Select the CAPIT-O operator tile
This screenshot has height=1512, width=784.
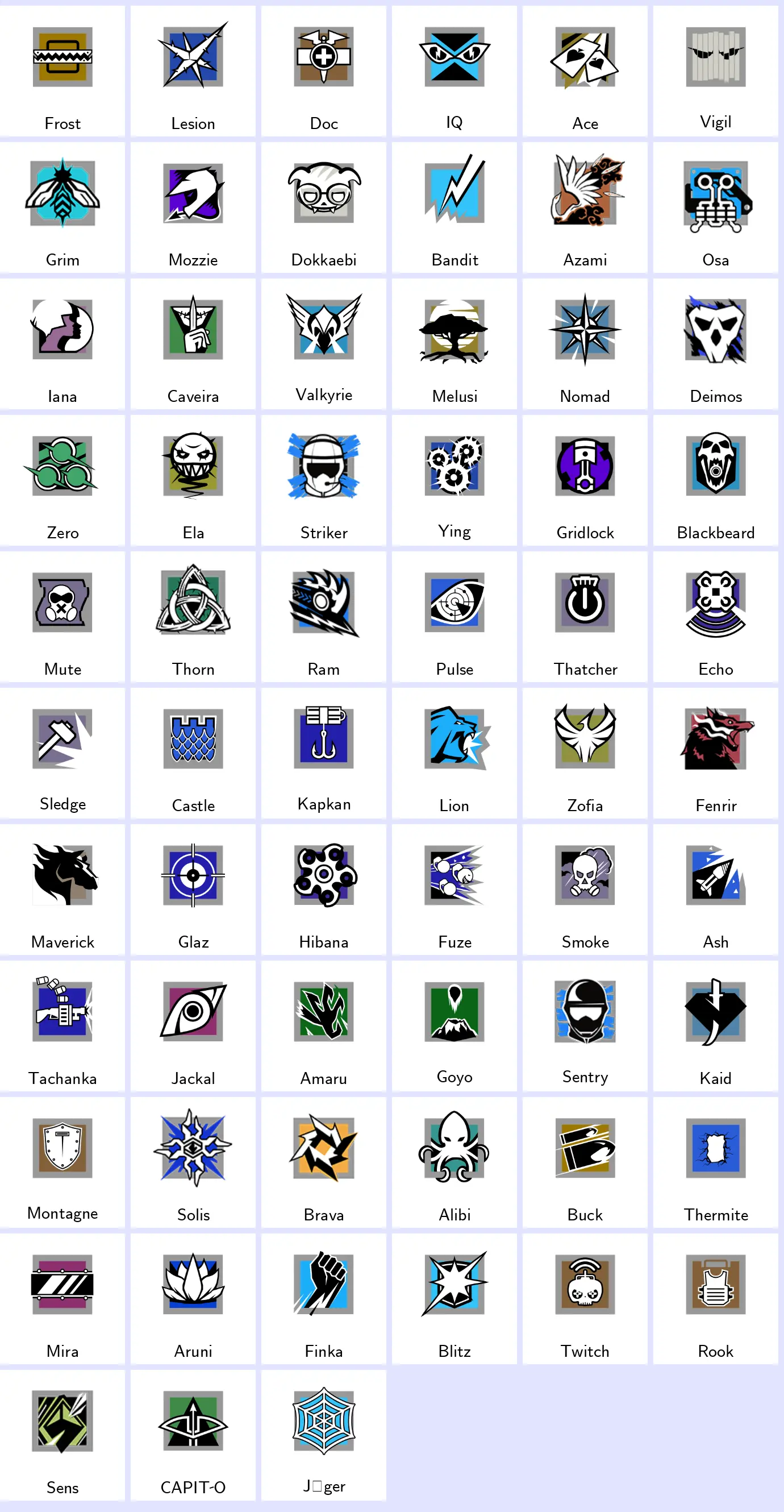[193, 1435]
